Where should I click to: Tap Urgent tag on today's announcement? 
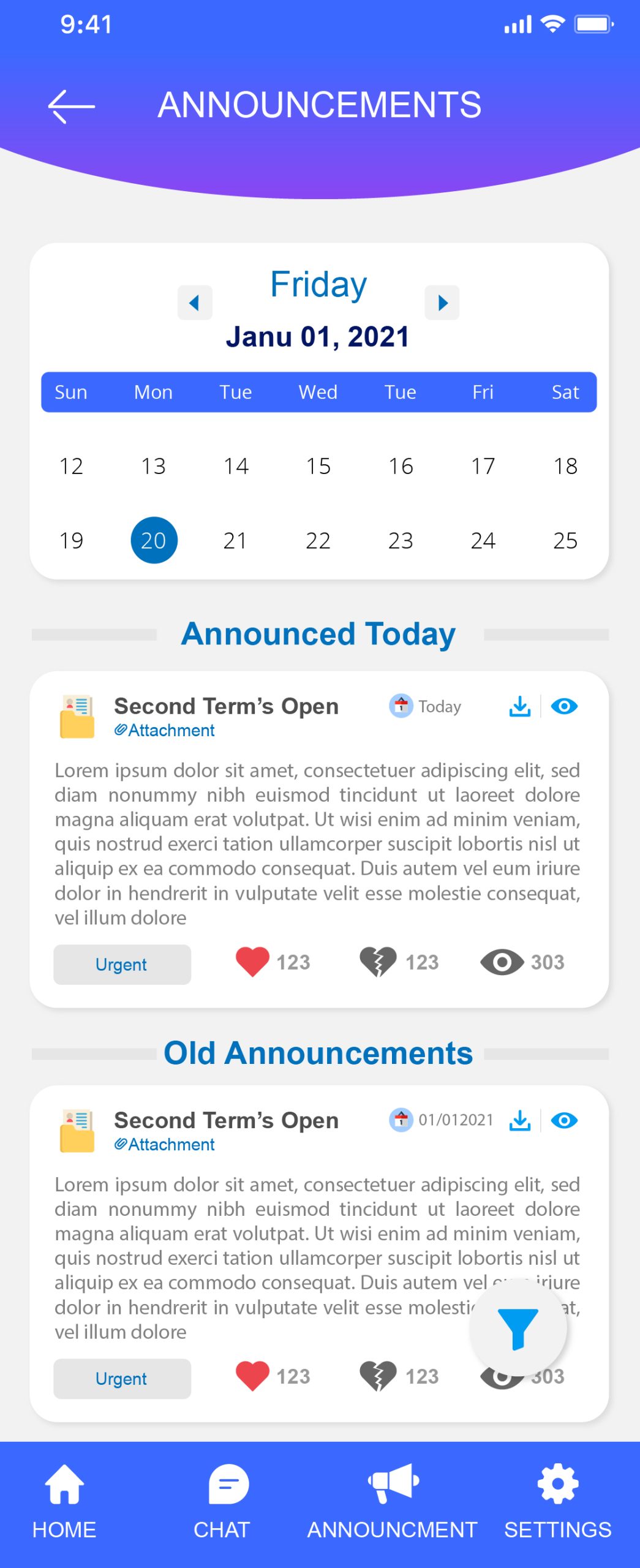122,964
